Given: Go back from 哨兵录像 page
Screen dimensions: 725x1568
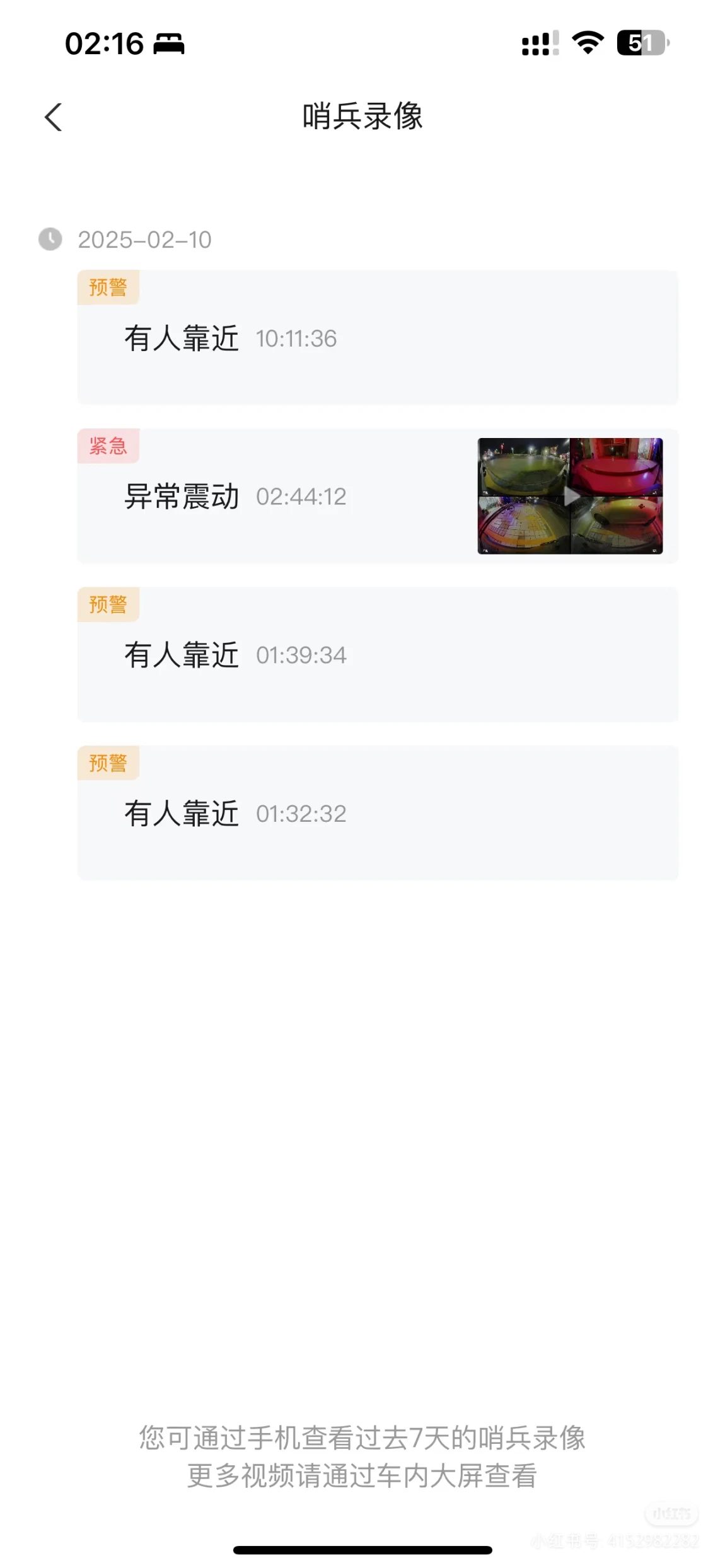Looking at the screenshot, I should 54,117.
